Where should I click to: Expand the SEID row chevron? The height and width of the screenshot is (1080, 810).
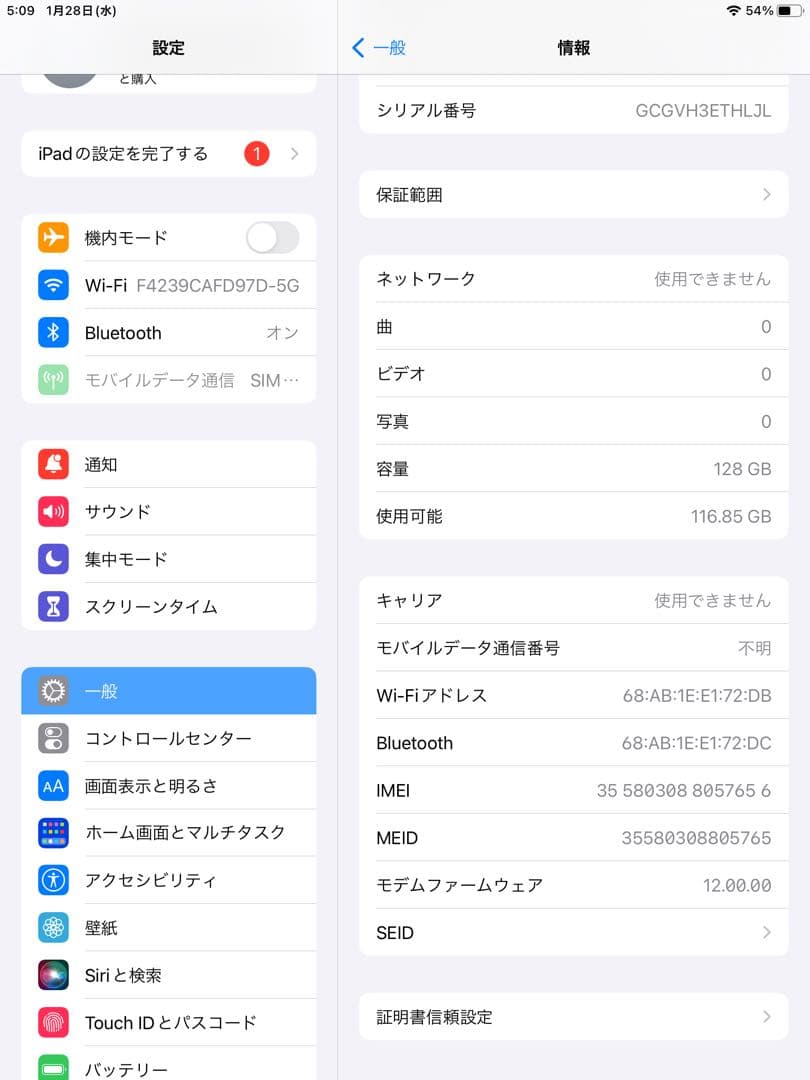tap(766, 932)
